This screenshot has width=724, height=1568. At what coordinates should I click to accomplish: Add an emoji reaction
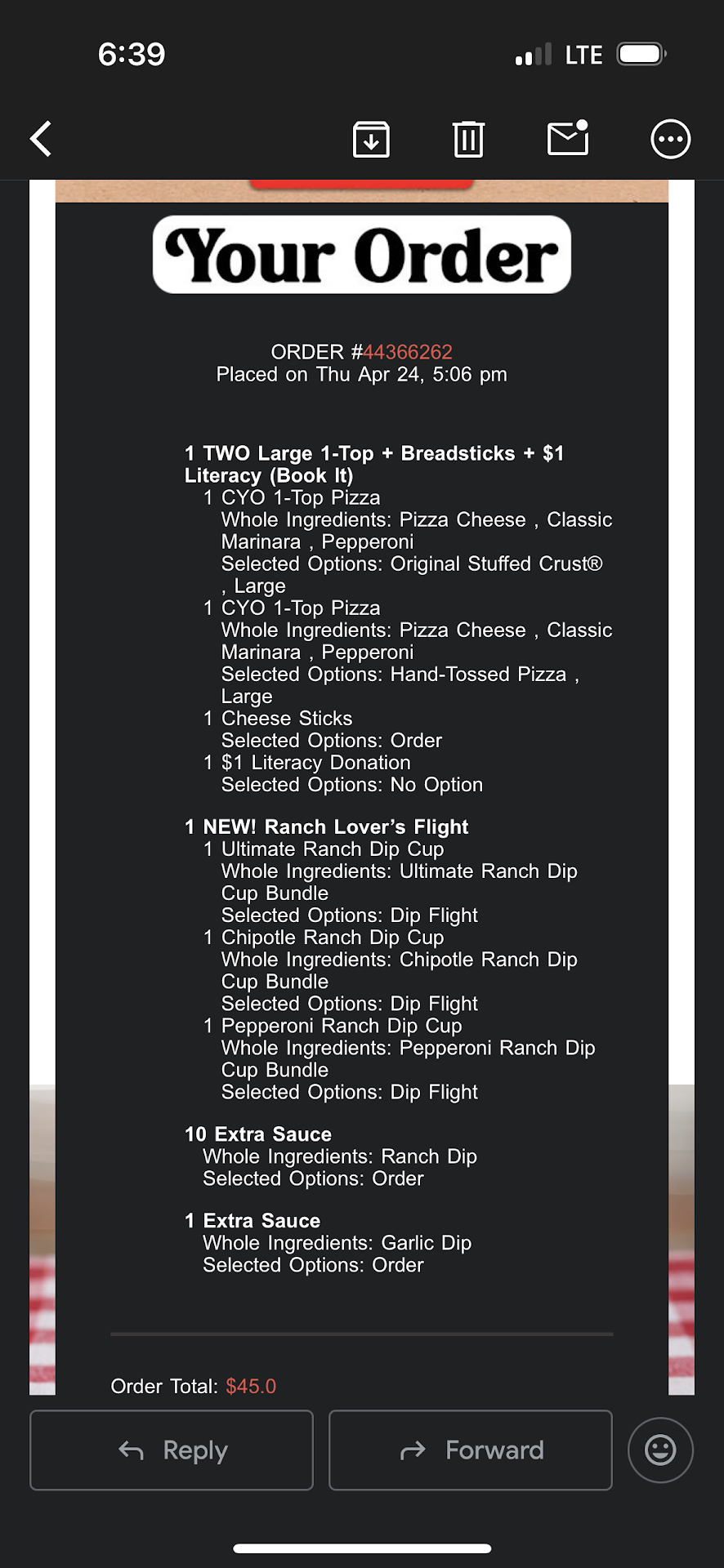pos(660,1450)
